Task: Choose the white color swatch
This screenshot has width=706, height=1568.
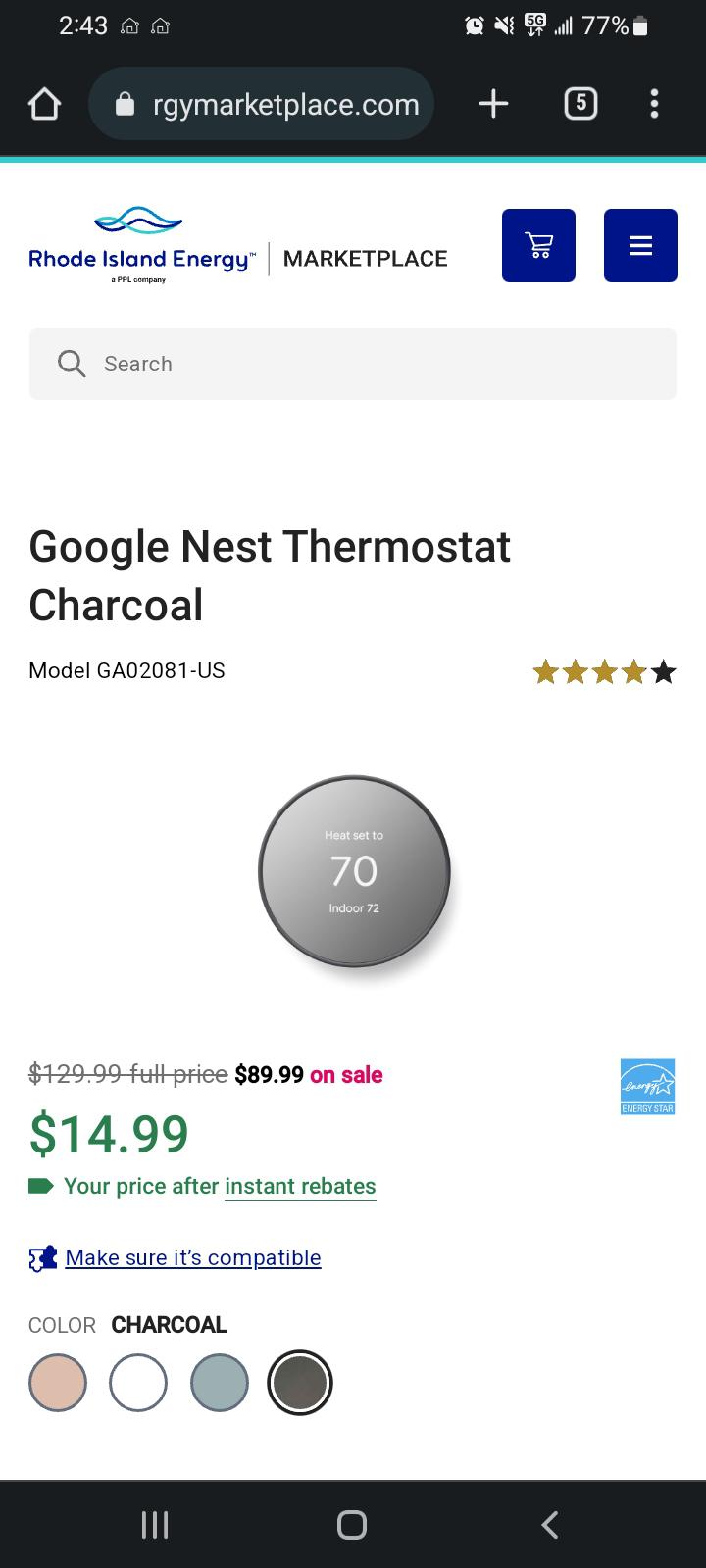Action: coord(138,1383)
